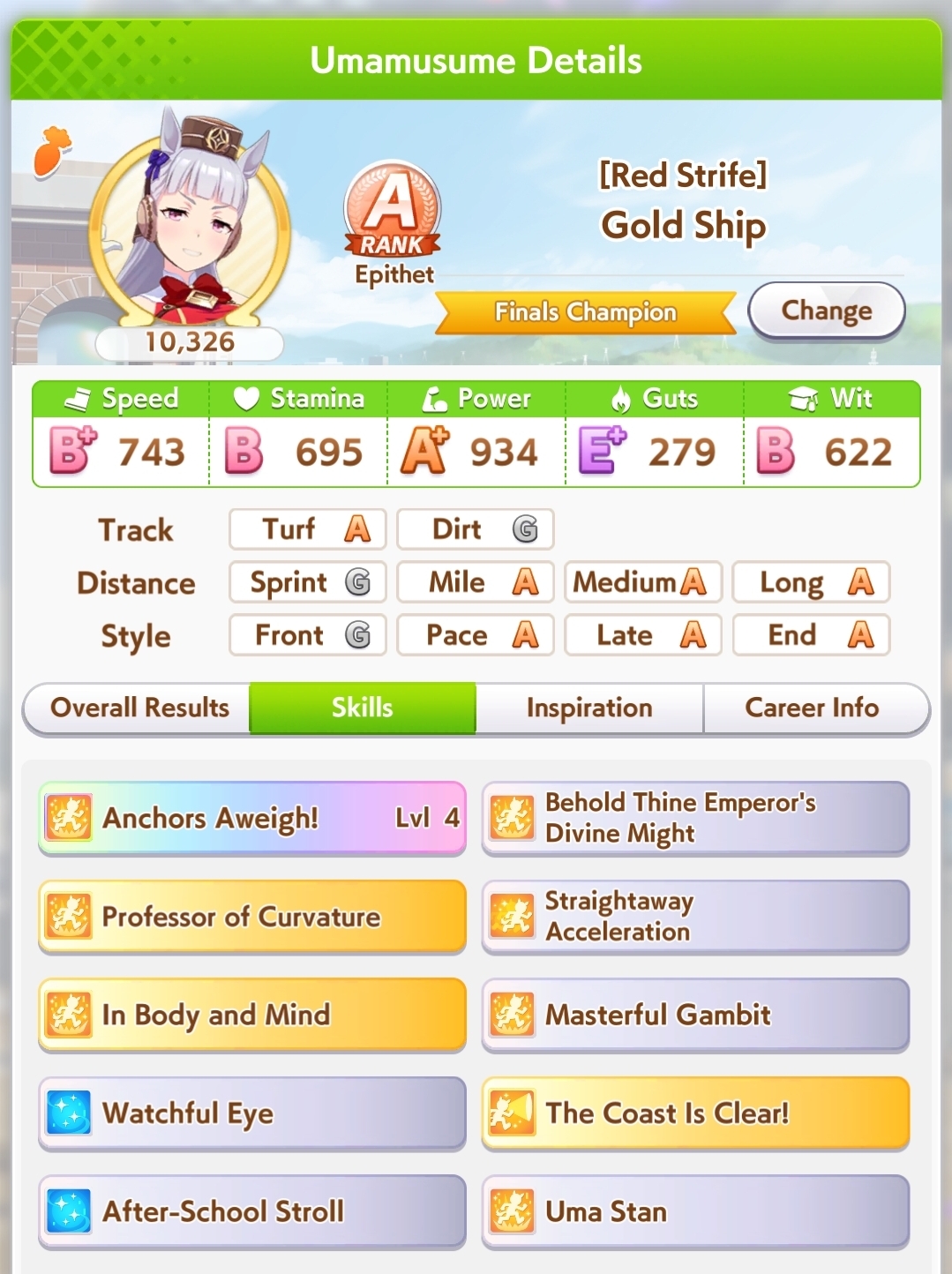Tap the Uma Stan skill
This screenshot has width=952, height=1274.
click(x=695, y=1211)
